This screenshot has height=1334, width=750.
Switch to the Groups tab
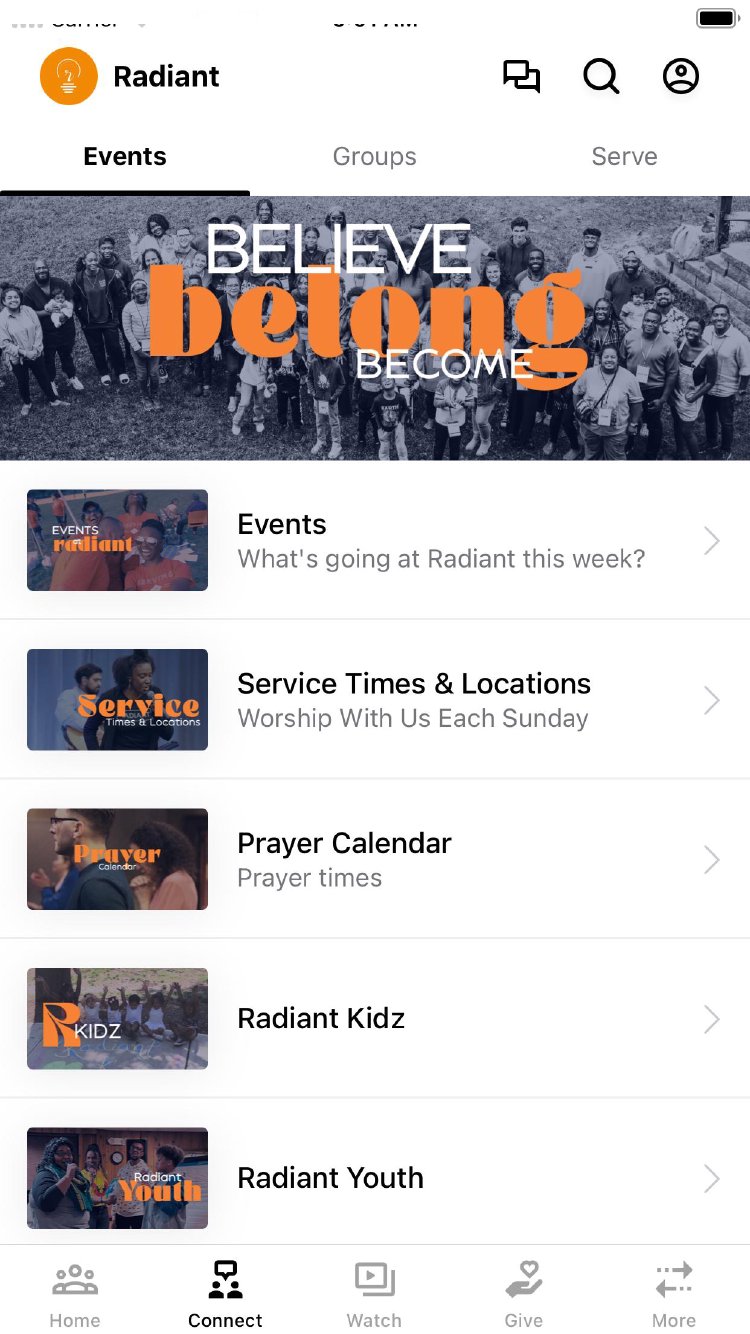pyautogui.click(x=375, y=157)
